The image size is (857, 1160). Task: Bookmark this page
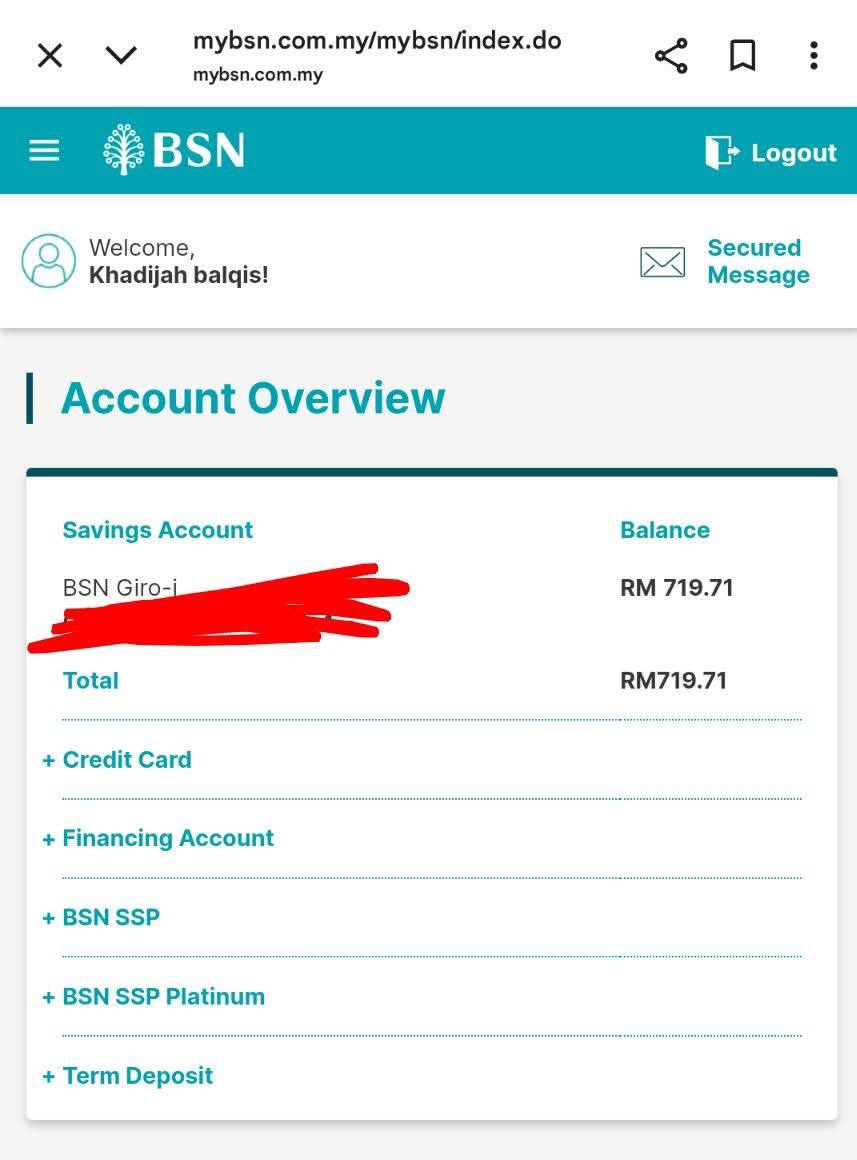point(742,55)
